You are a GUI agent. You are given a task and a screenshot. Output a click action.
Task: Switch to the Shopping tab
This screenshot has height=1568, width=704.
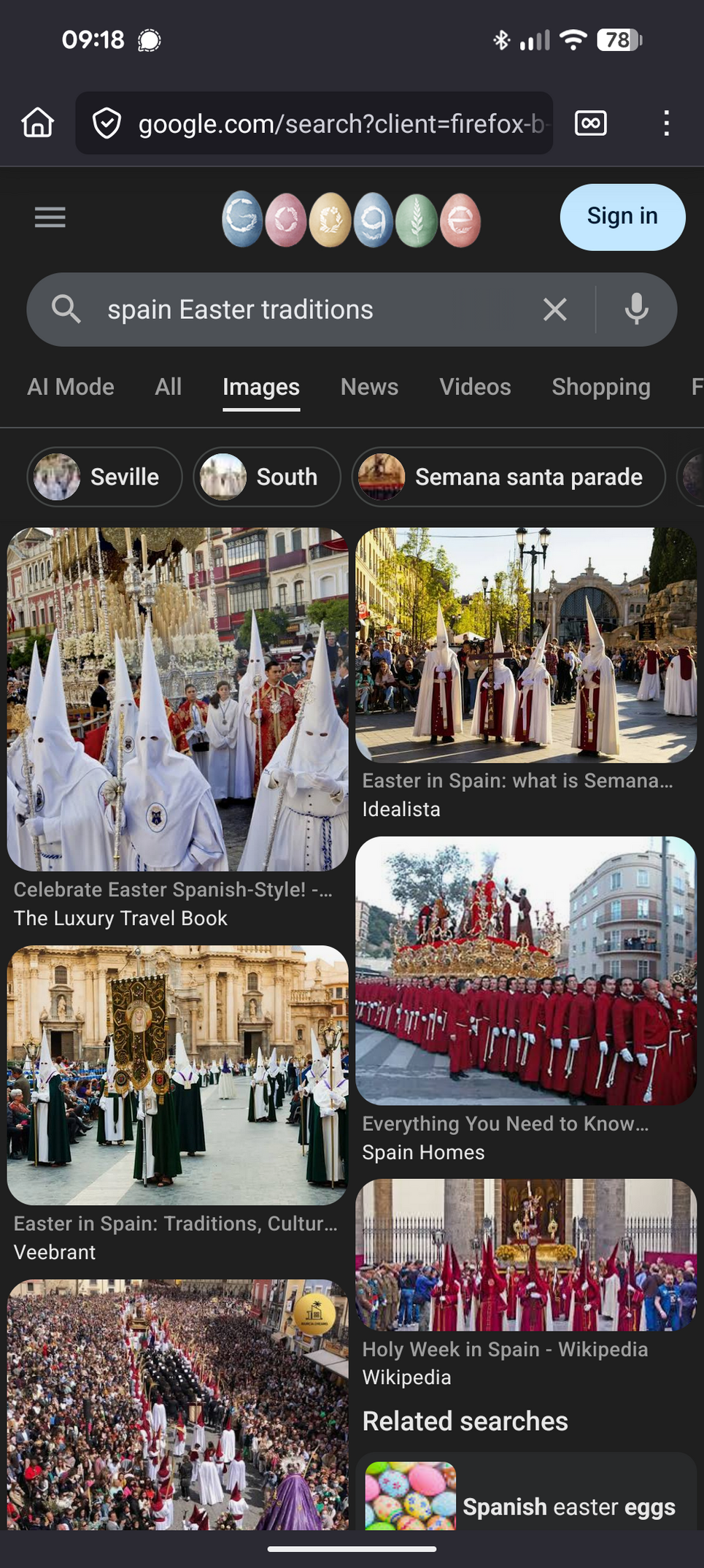point(600,387)
